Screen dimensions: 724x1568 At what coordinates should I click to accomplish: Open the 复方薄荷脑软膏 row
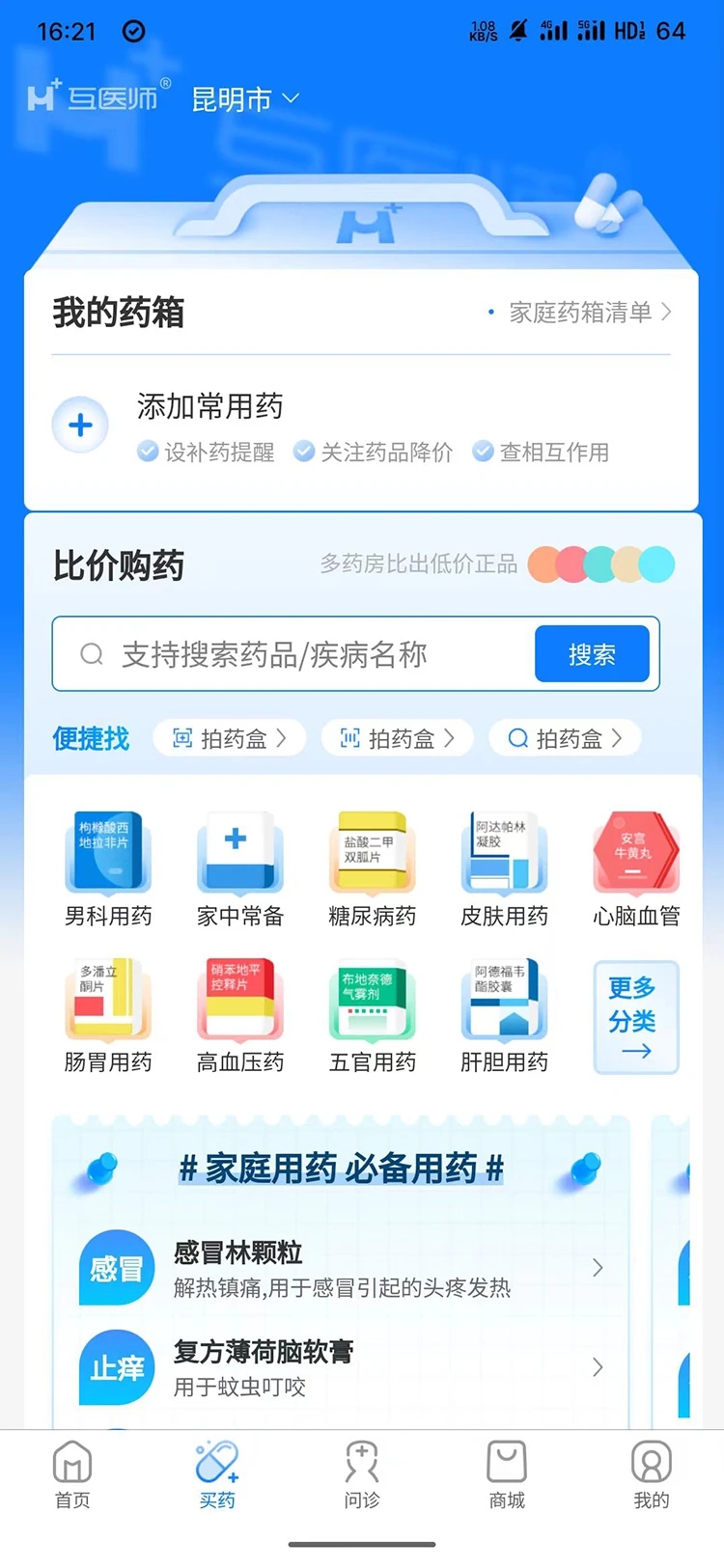point(343,1367)
